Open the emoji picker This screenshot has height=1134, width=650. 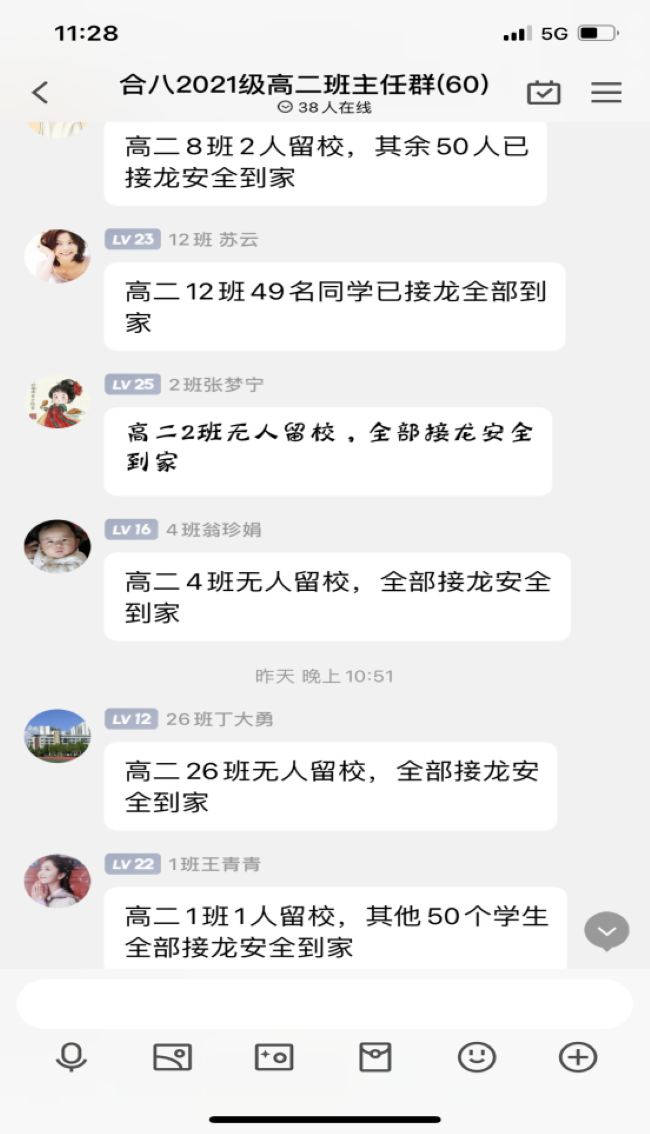coord(477,1057)
